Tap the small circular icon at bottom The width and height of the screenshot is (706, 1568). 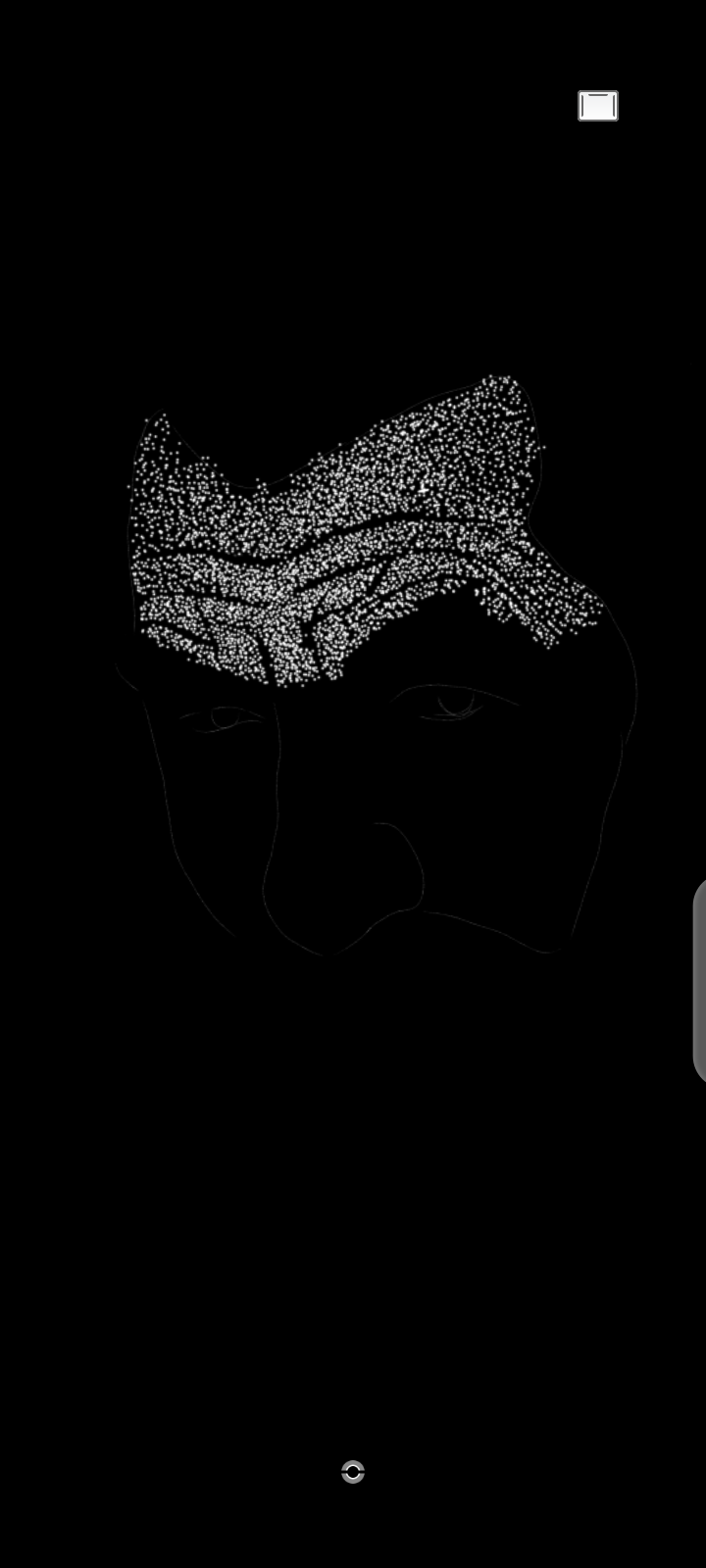click(353, 1472)
